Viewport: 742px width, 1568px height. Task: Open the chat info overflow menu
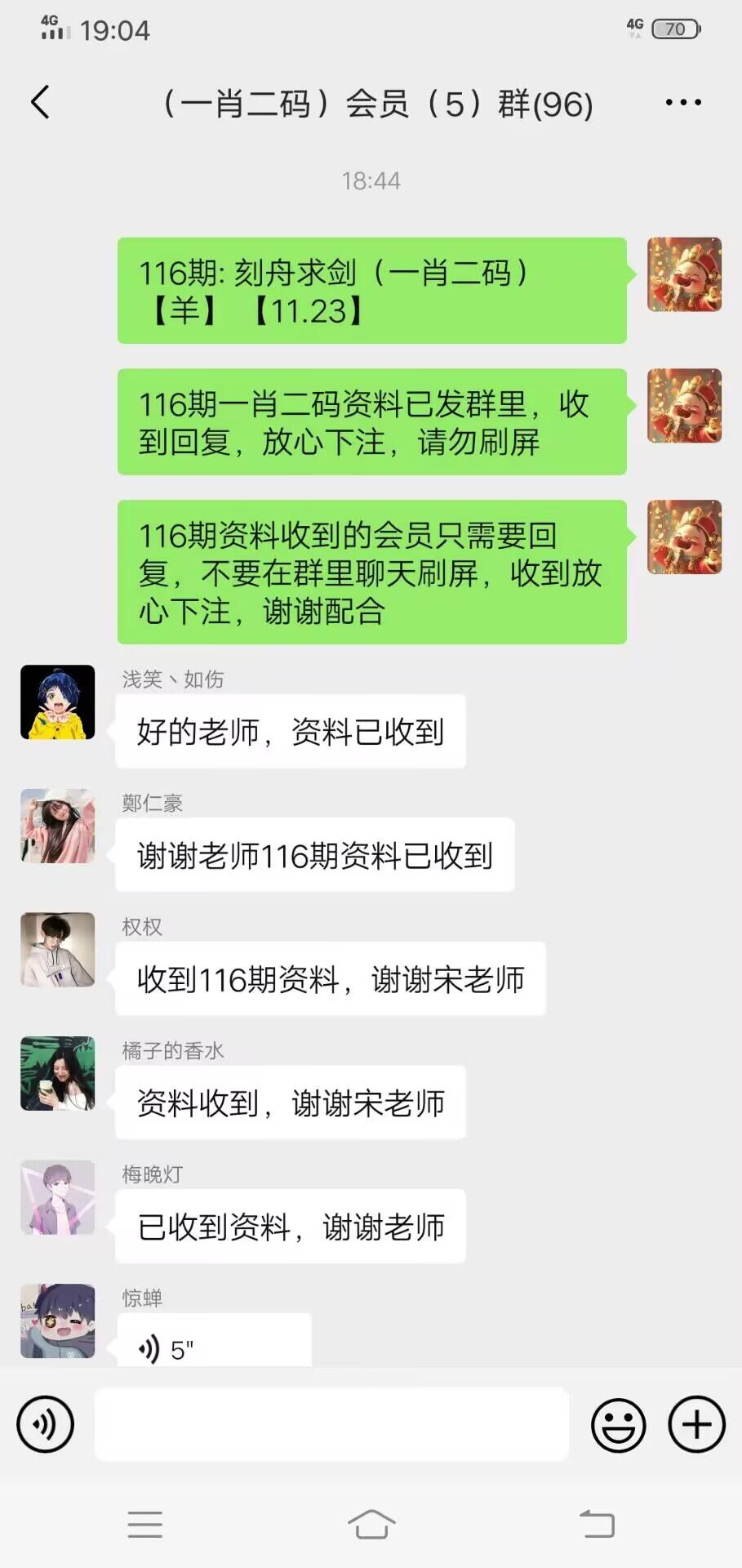click(x=682, y=103)
